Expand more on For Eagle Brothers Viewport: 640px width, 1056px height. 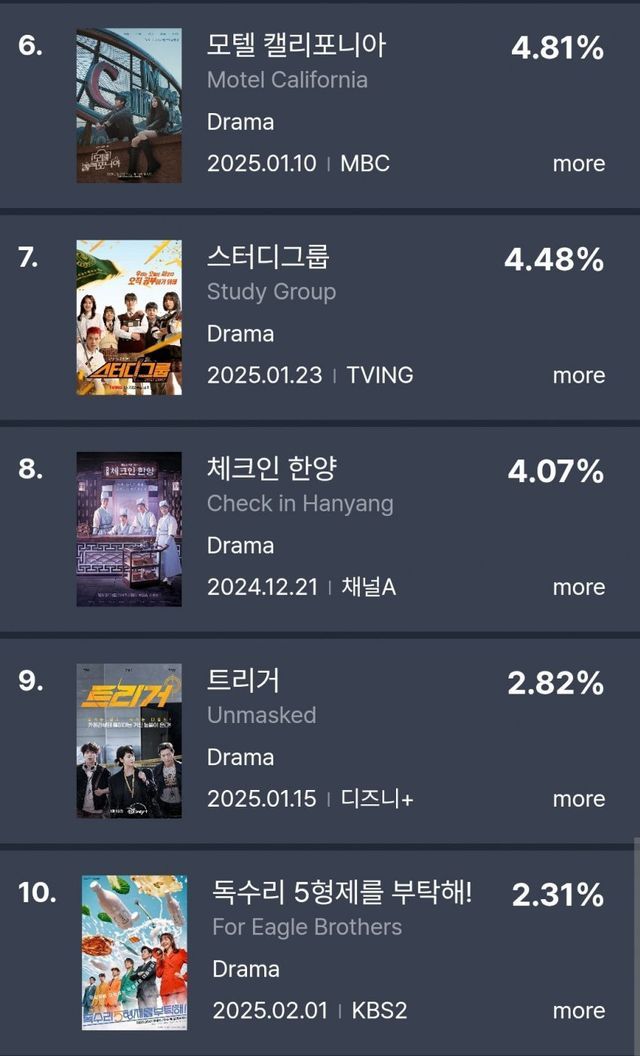[x=578, y=1011]
